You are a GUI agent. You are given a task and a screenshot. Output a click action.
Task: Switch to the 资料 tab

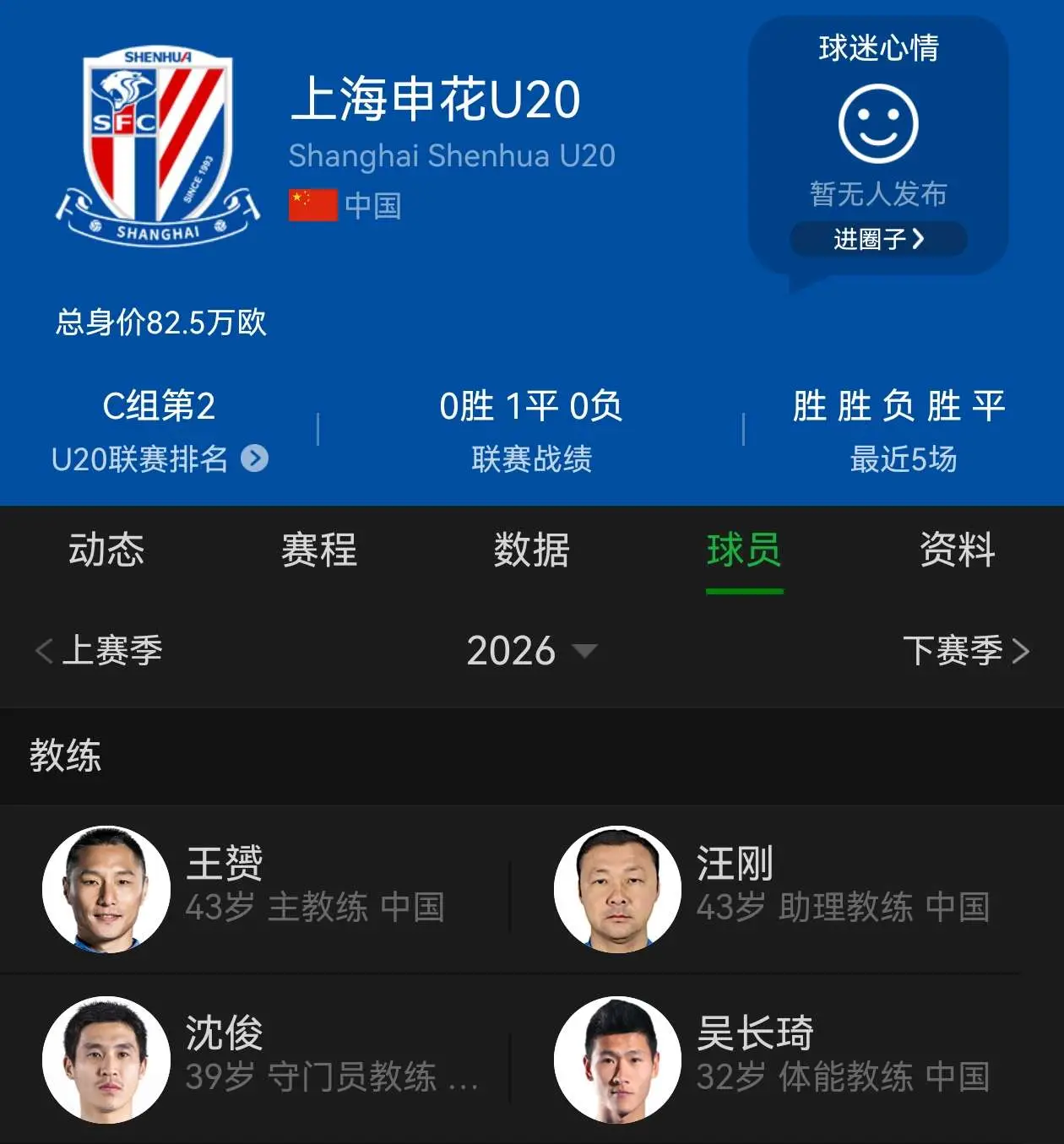pos(958,550)
